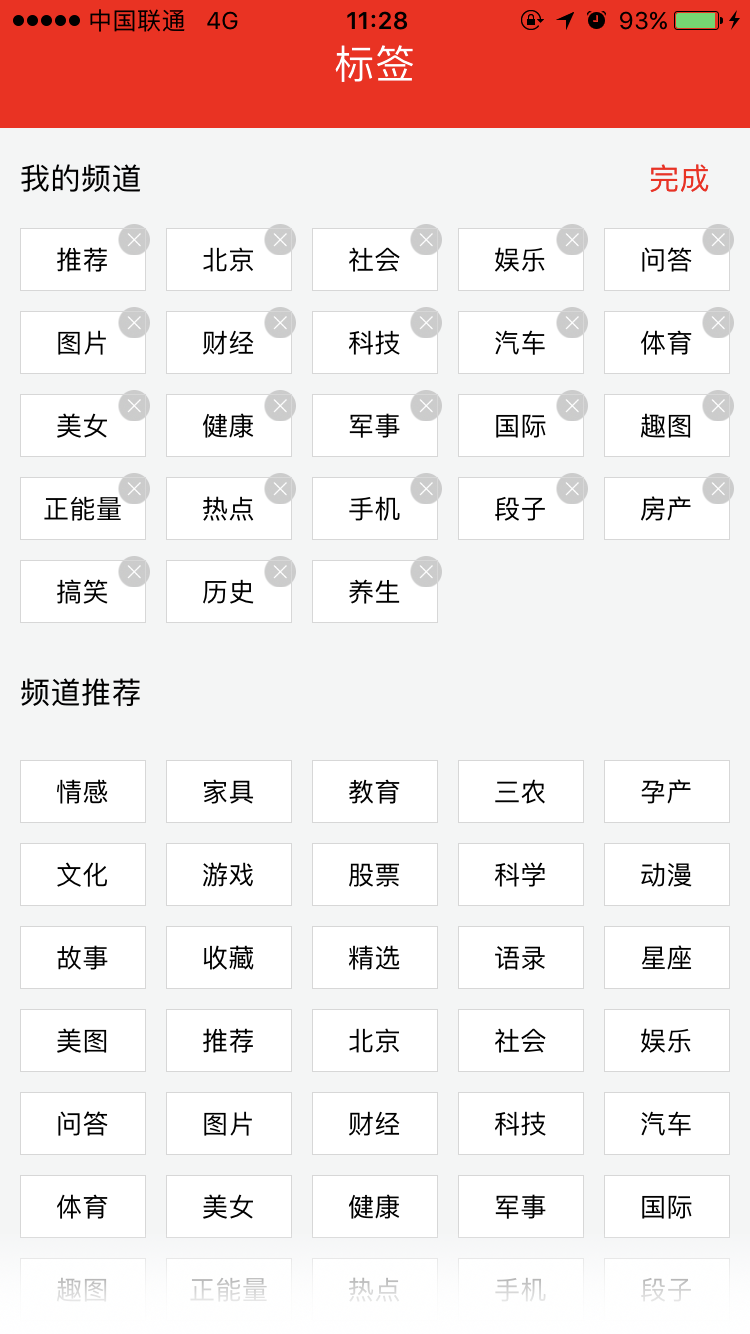Tap 完成 to finish editing channels

click(x=679, y=179)
